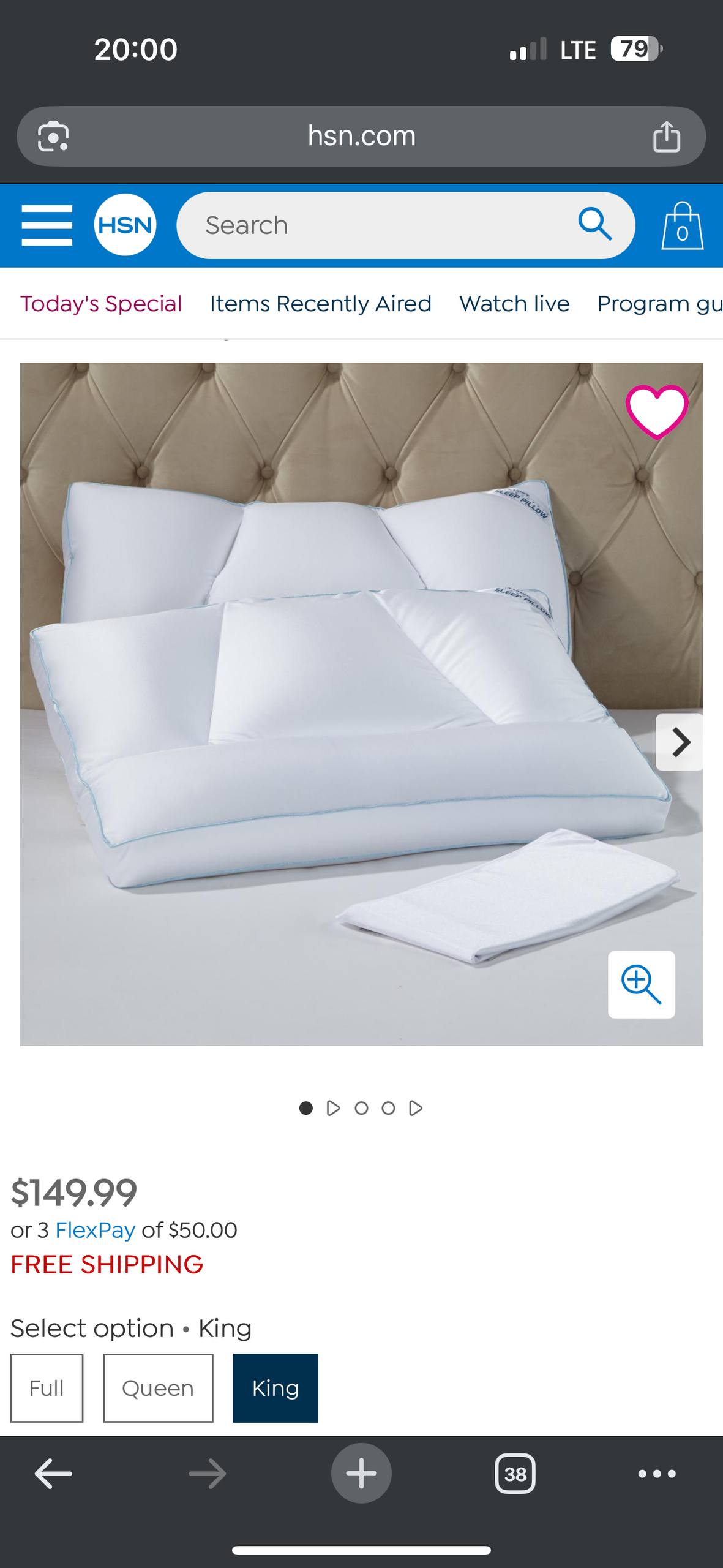723x1568 pixels.
Task: Open a new browser tab
Action: [x=361, y=1474]
